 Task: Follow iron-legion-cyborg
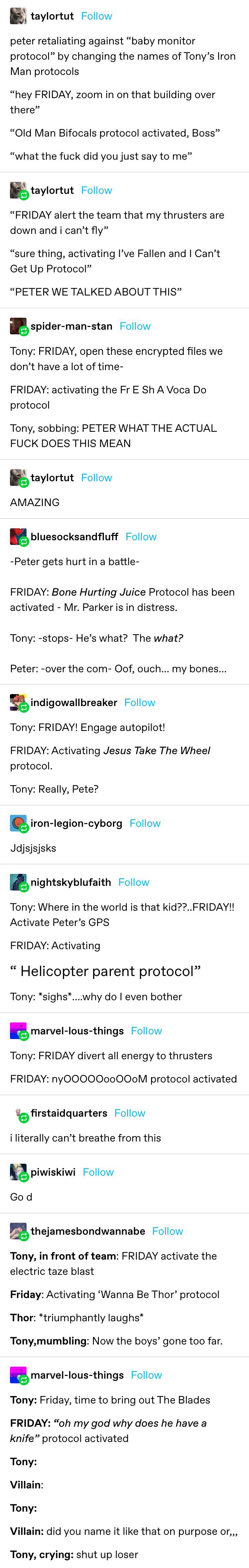click(145, 823)
